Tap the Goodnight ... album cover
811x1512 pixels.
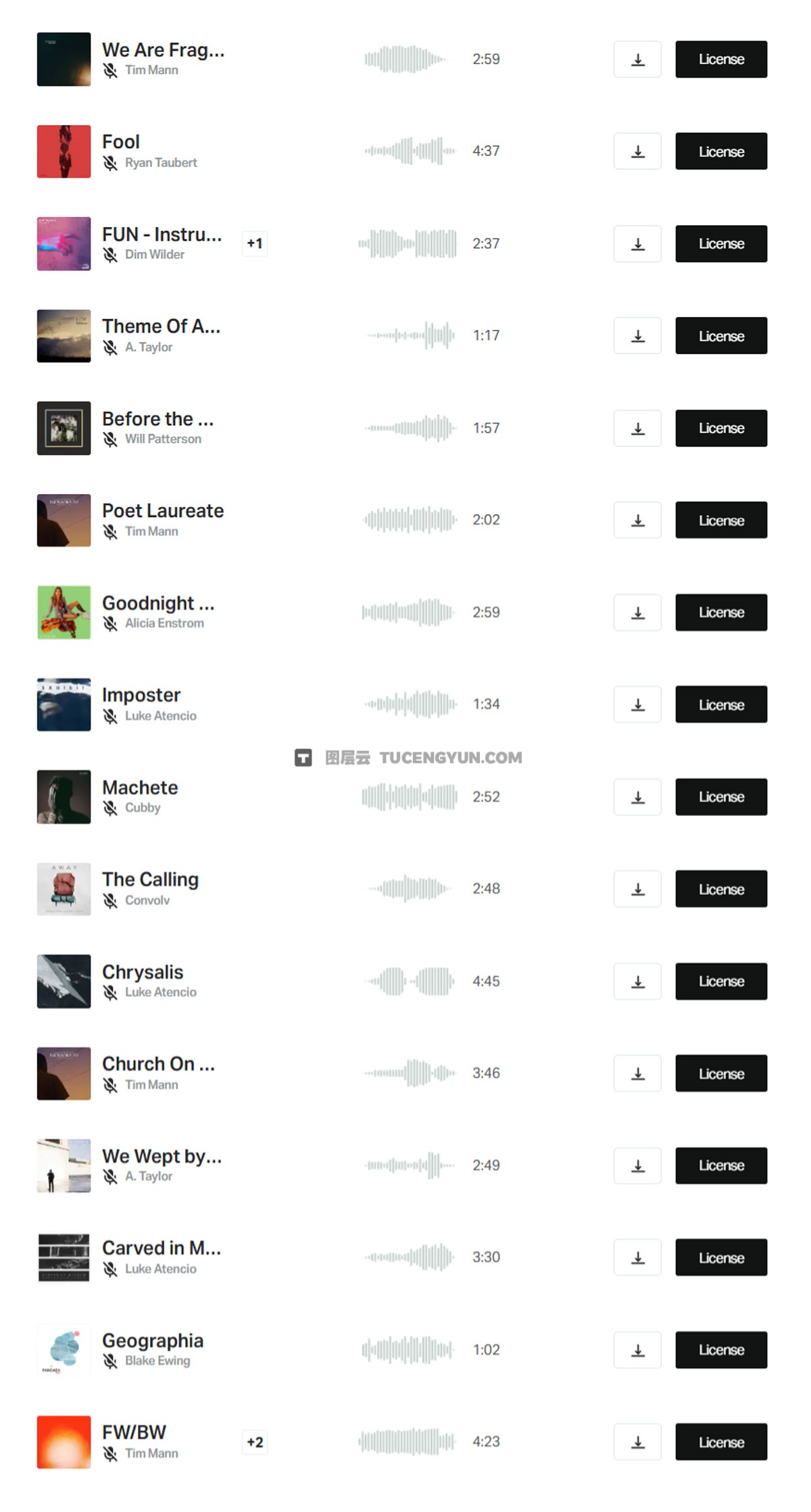(64, 612)
